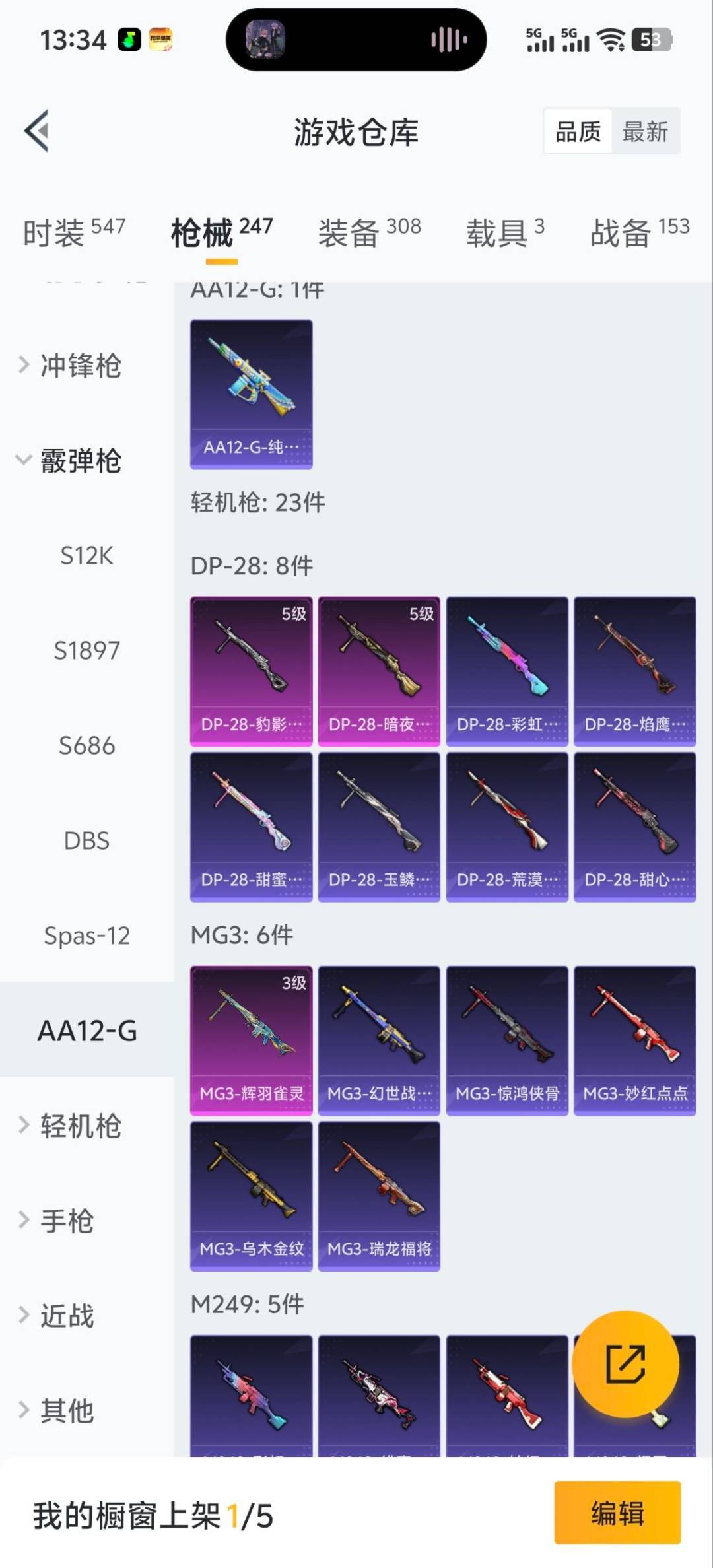Enable 品质 sorting mode
Screen dimensions: 713x1568
(577, 131)
